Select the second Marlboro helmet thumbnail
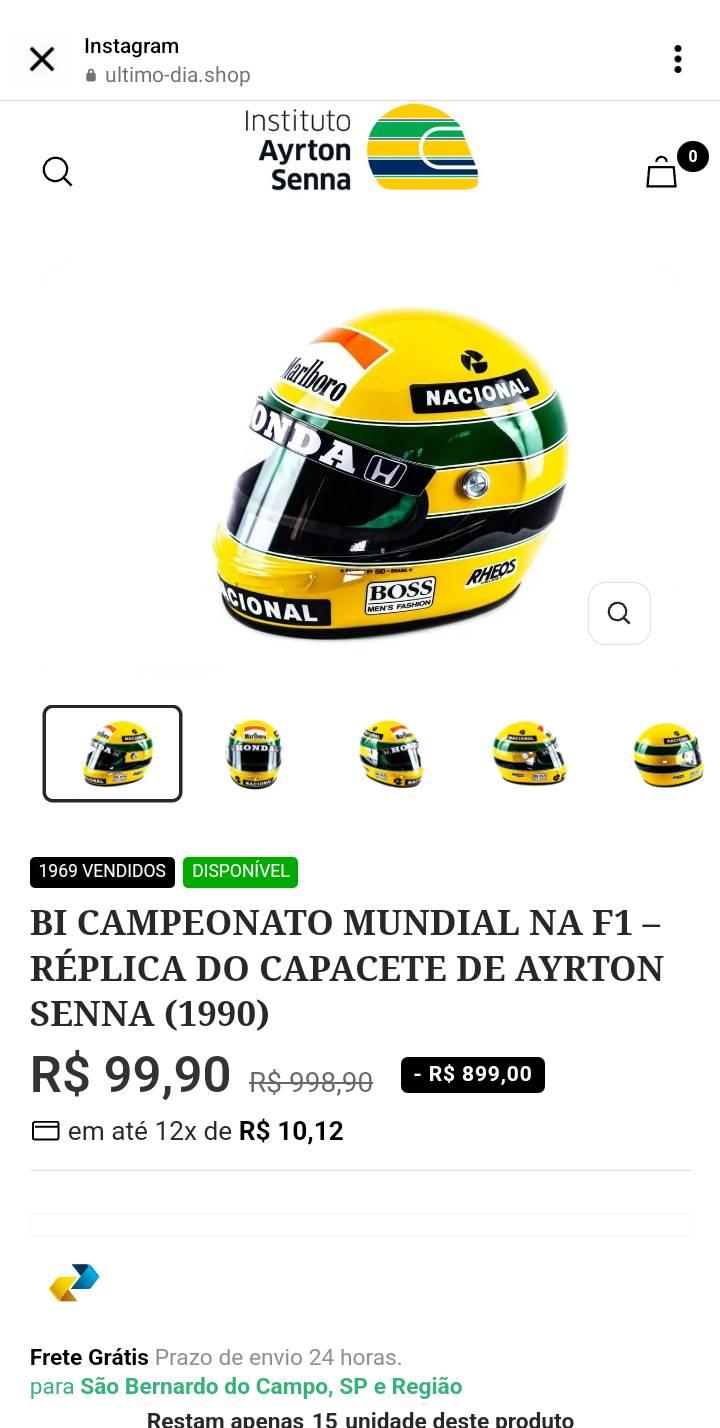The width and height of the screenshot is (720, 1428). [x=253, y=753]
